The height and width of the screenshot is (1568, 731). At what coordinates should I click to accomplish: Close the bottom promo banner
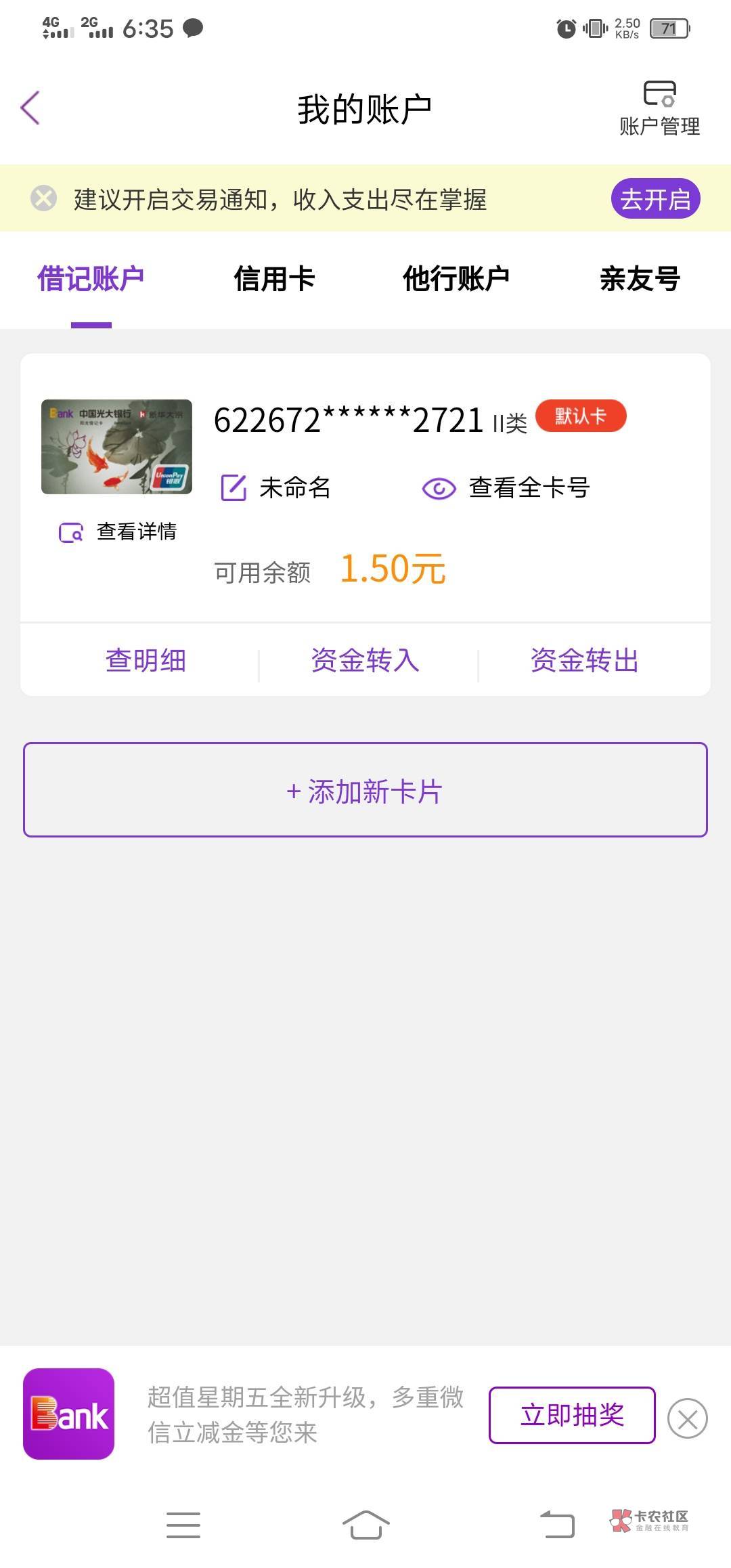(x=687, y=1418)
